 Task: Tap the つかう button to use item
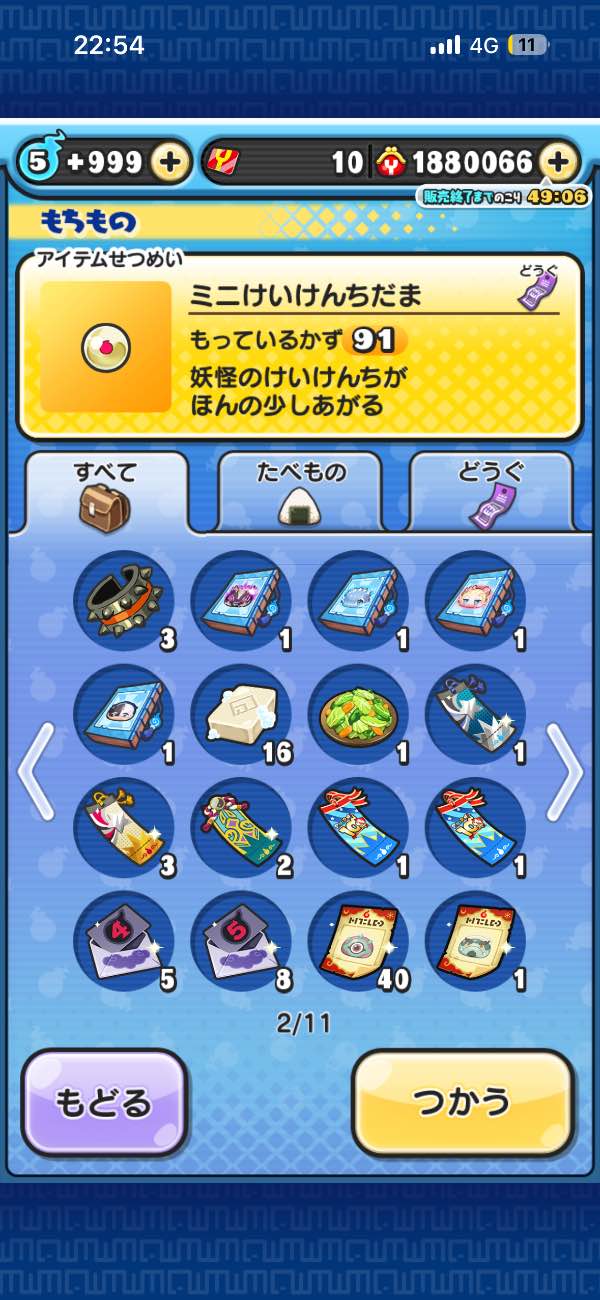(463, 1102)
